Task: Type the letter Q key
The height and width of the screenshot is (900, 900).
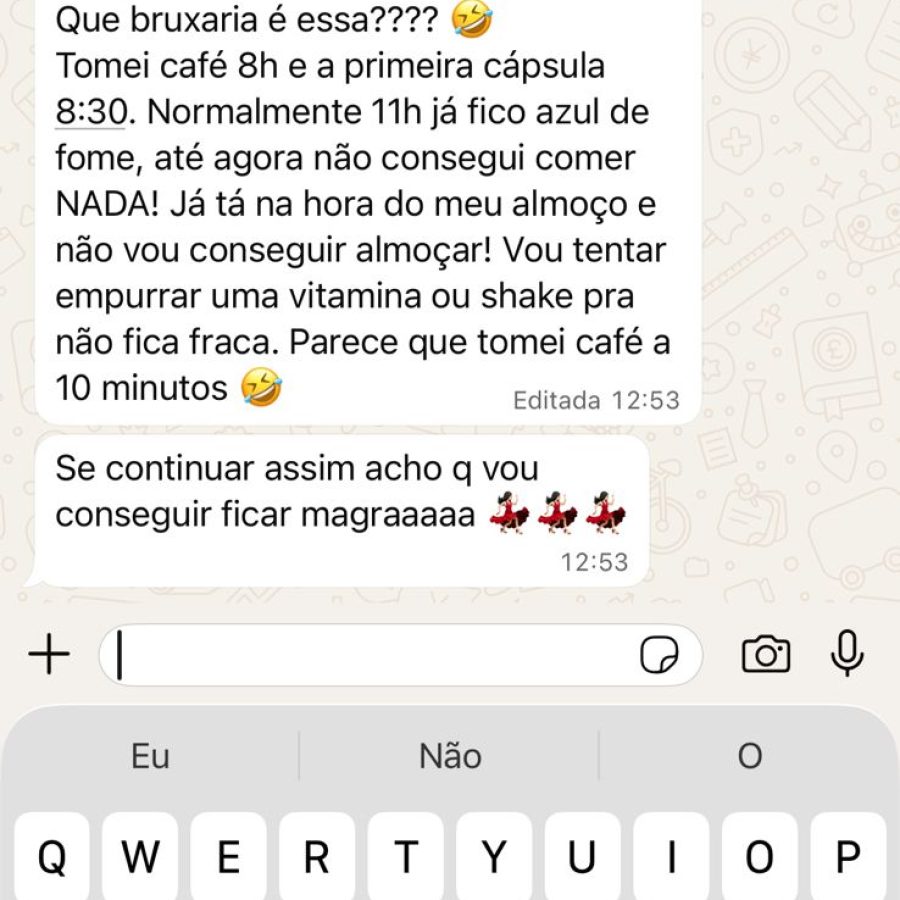Action: 52,856
